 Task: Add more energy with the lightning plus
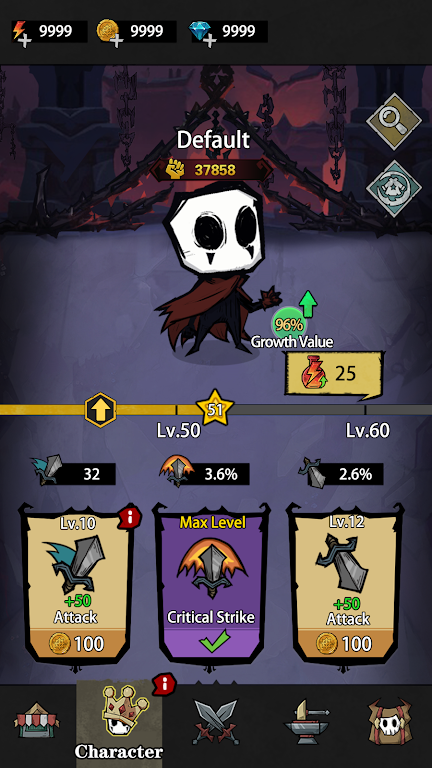click(22, 33)
